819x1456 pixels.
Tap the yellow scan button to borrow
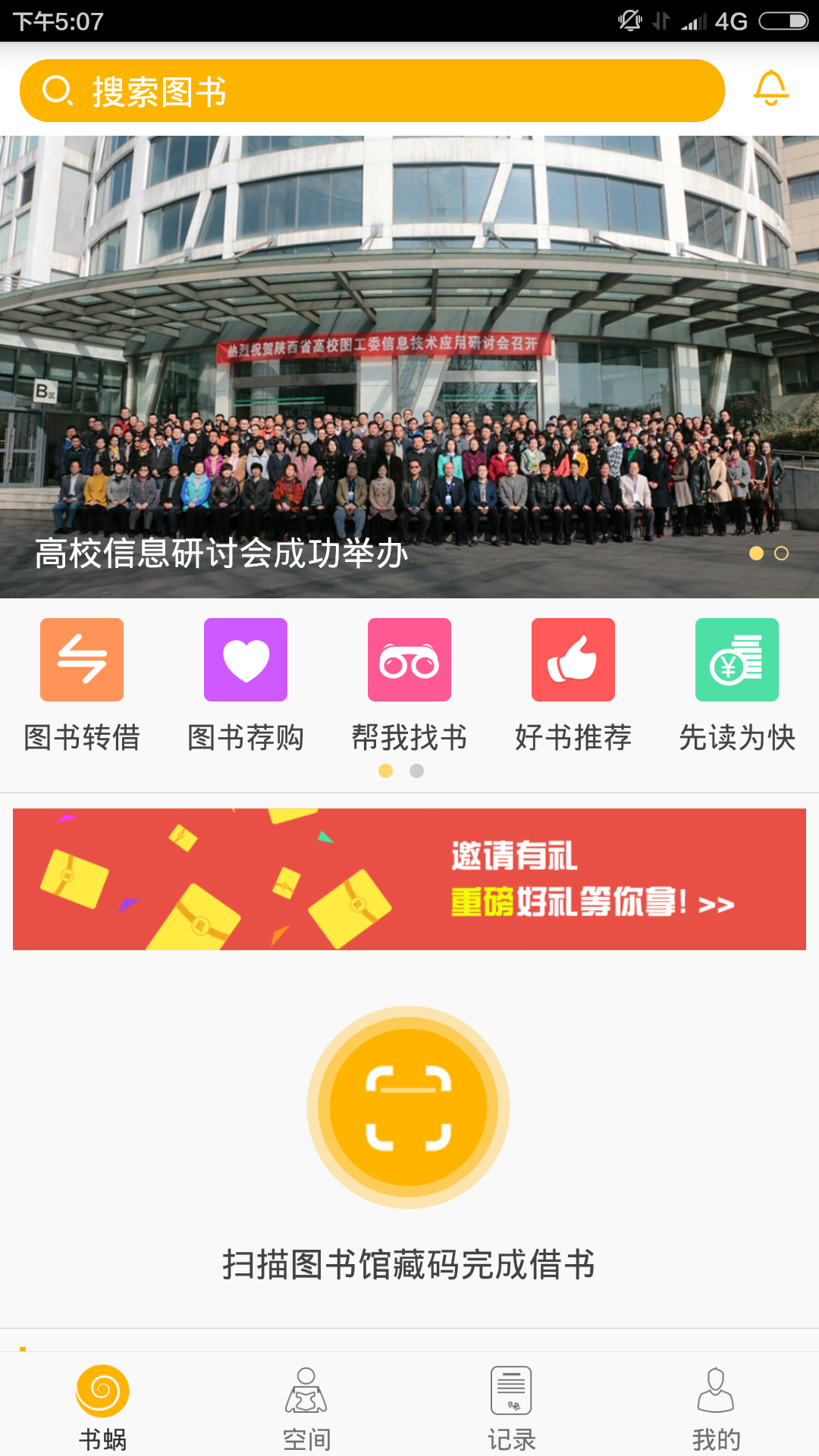pos(409,1107)
